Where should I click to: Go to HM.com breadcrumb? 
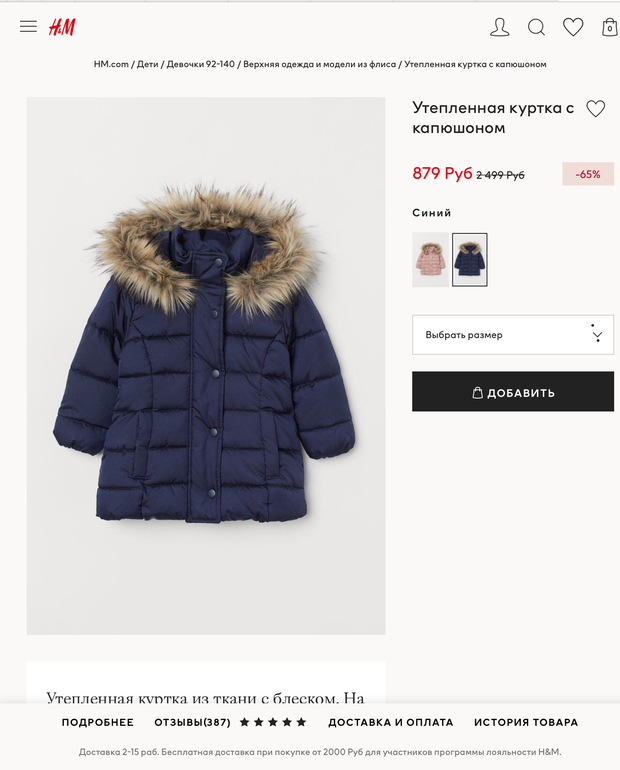111,64
